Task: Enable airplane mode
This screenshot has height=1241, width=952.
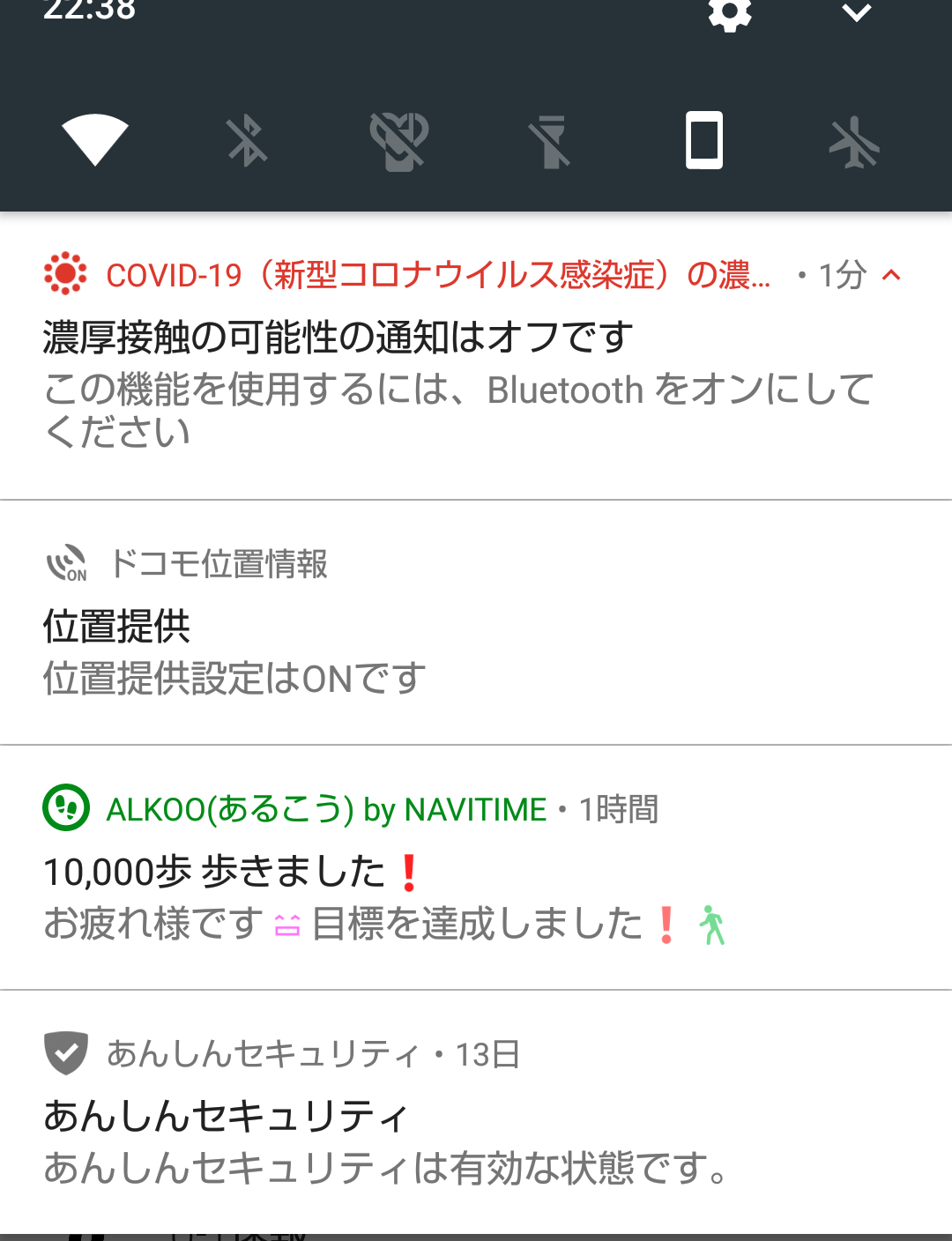Action: click(x=854, y=141)
